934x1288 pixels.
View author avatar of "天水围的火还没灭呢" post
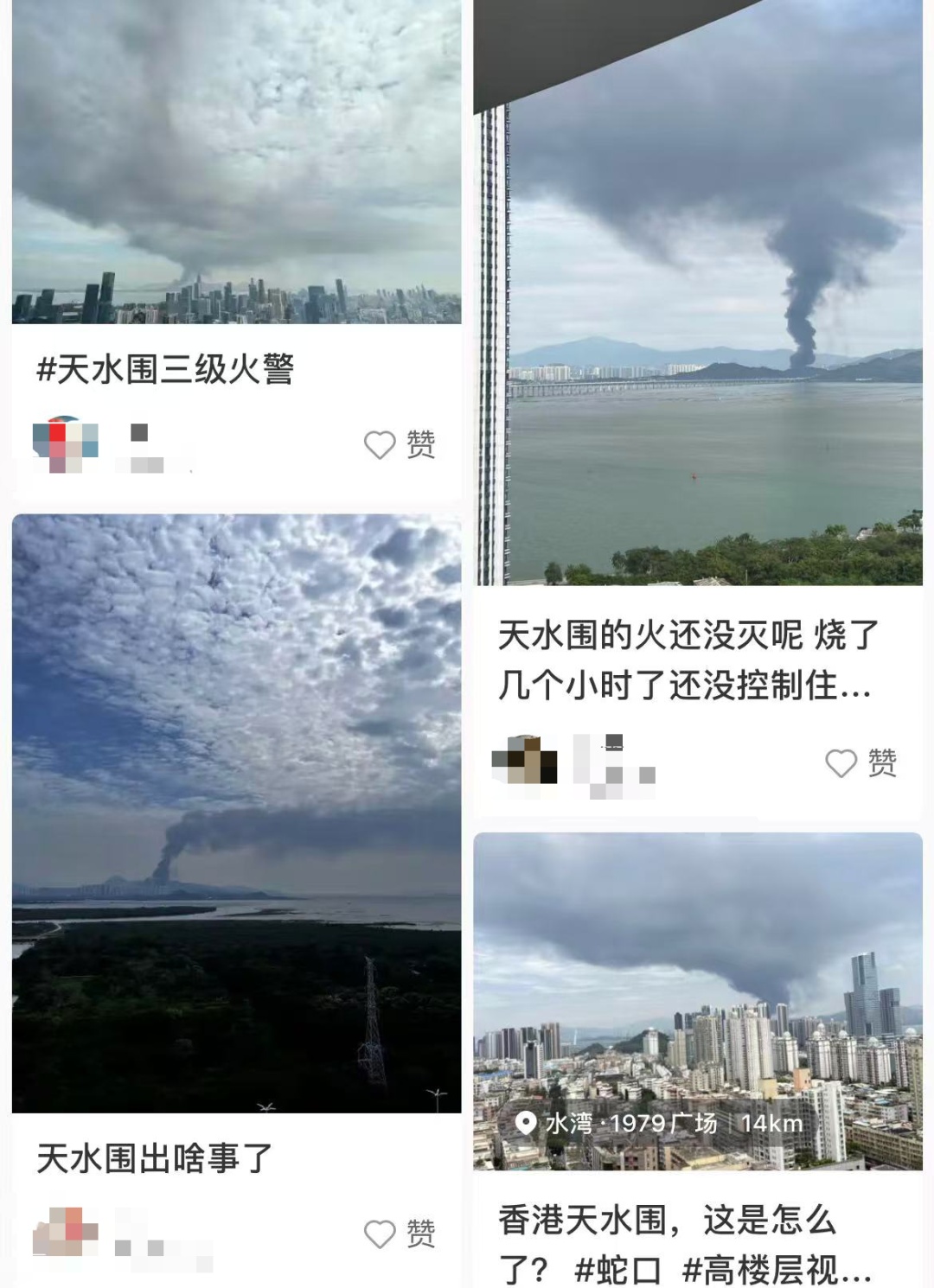524,762
